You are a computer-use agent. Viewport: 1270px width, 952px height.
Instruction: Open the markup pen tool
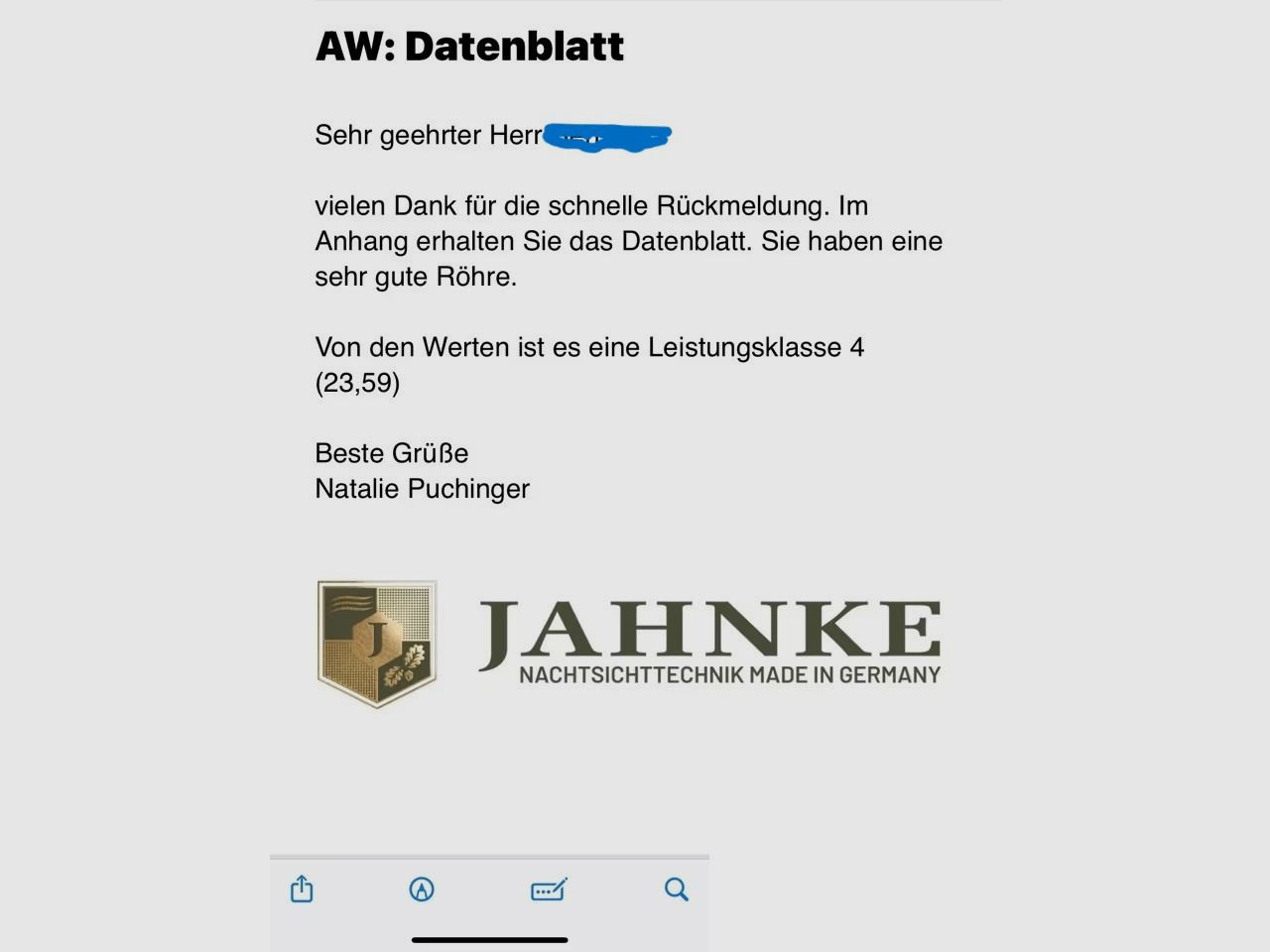422,890
